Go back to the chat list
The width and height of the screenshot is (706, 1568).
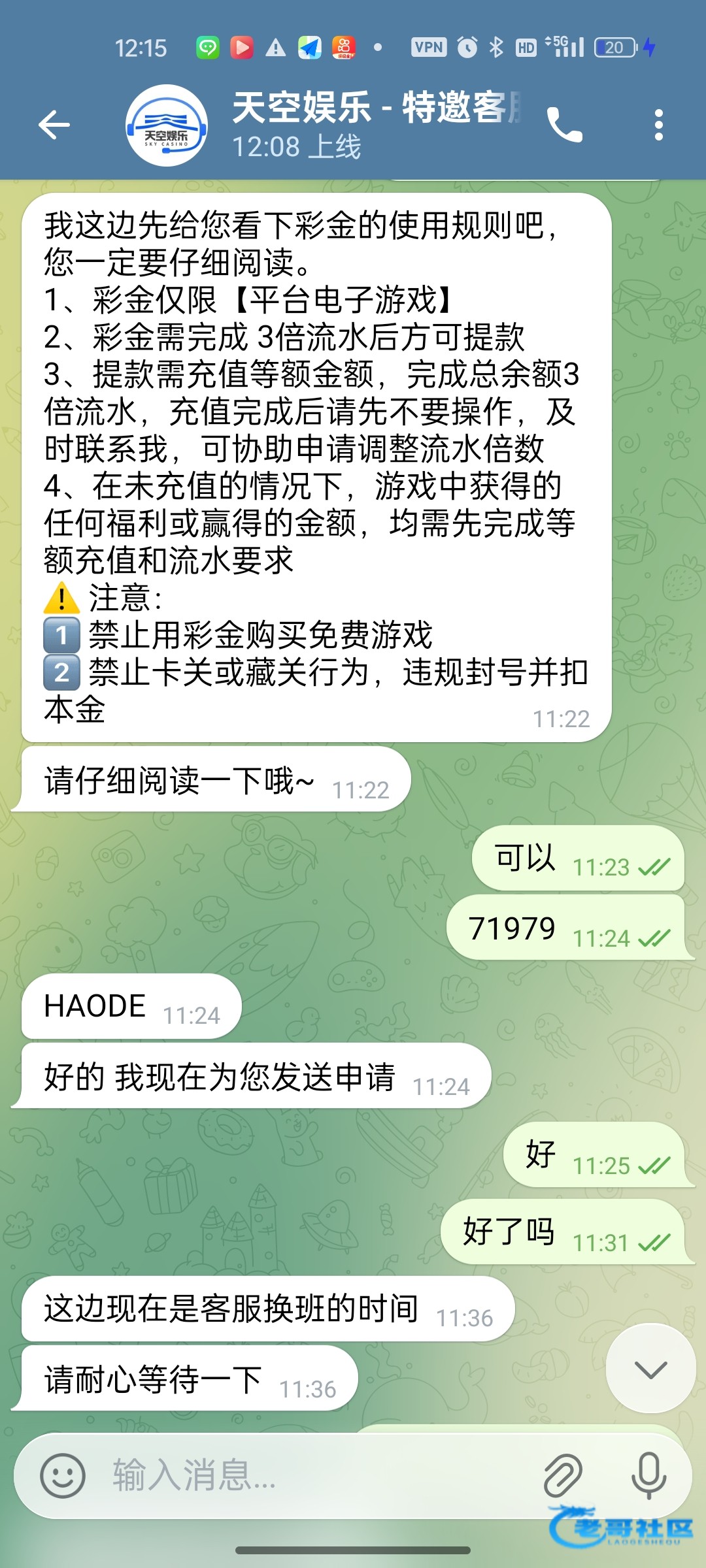(x=54, y=125)
